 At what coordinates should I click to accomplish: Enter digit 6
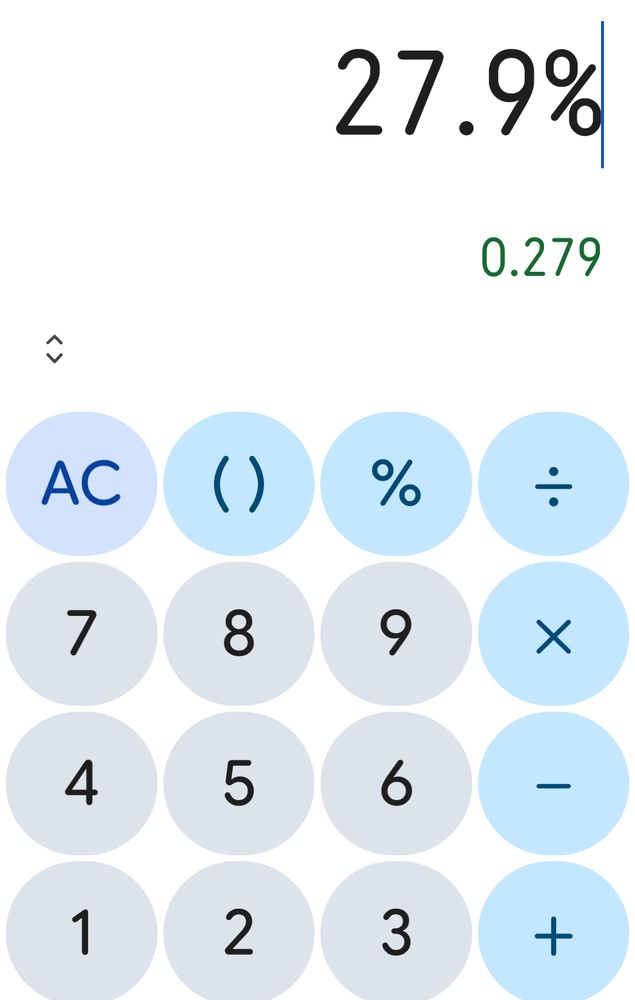click(x=396, y=784)
